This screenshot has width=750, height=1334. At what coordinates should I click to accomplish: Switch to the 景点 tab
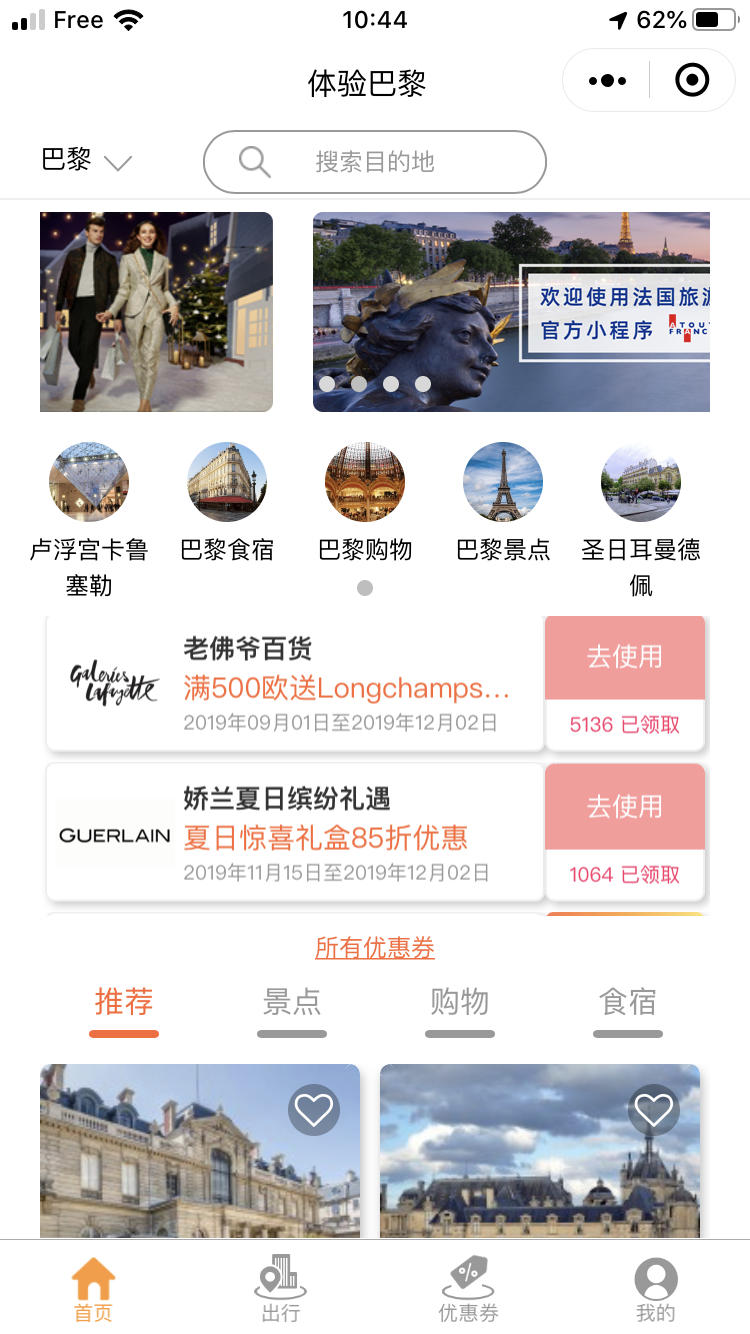click(x=292, y=1009)
